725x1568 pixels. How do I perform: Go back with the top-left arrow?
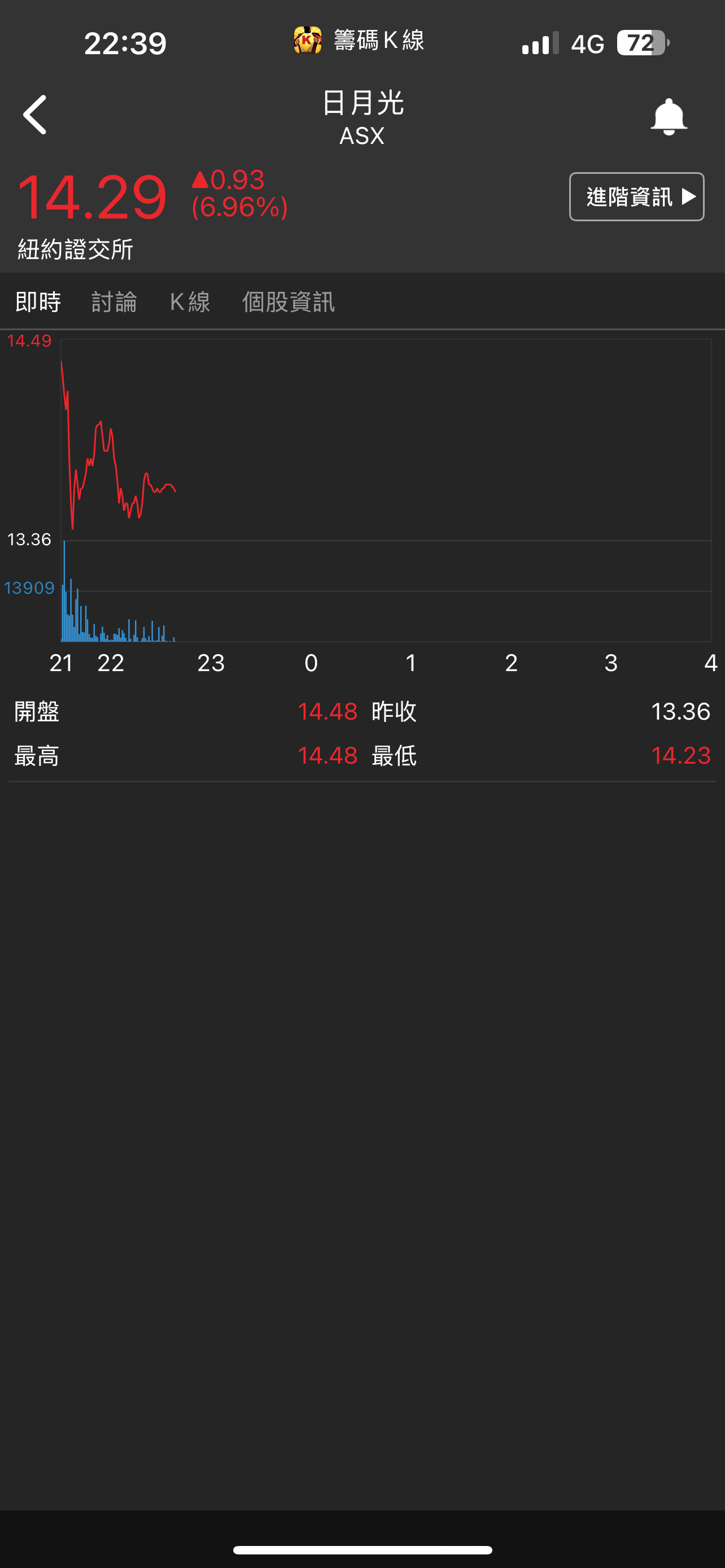[x=36, y=115]
